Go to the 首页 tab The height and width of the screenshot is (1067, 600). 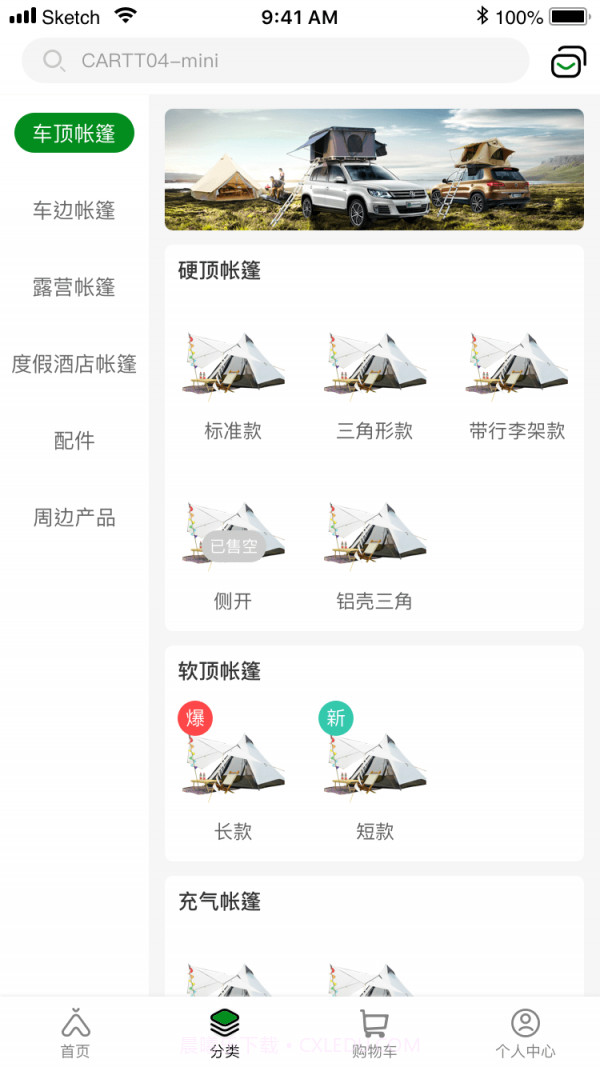click(x=75, y=1033)
